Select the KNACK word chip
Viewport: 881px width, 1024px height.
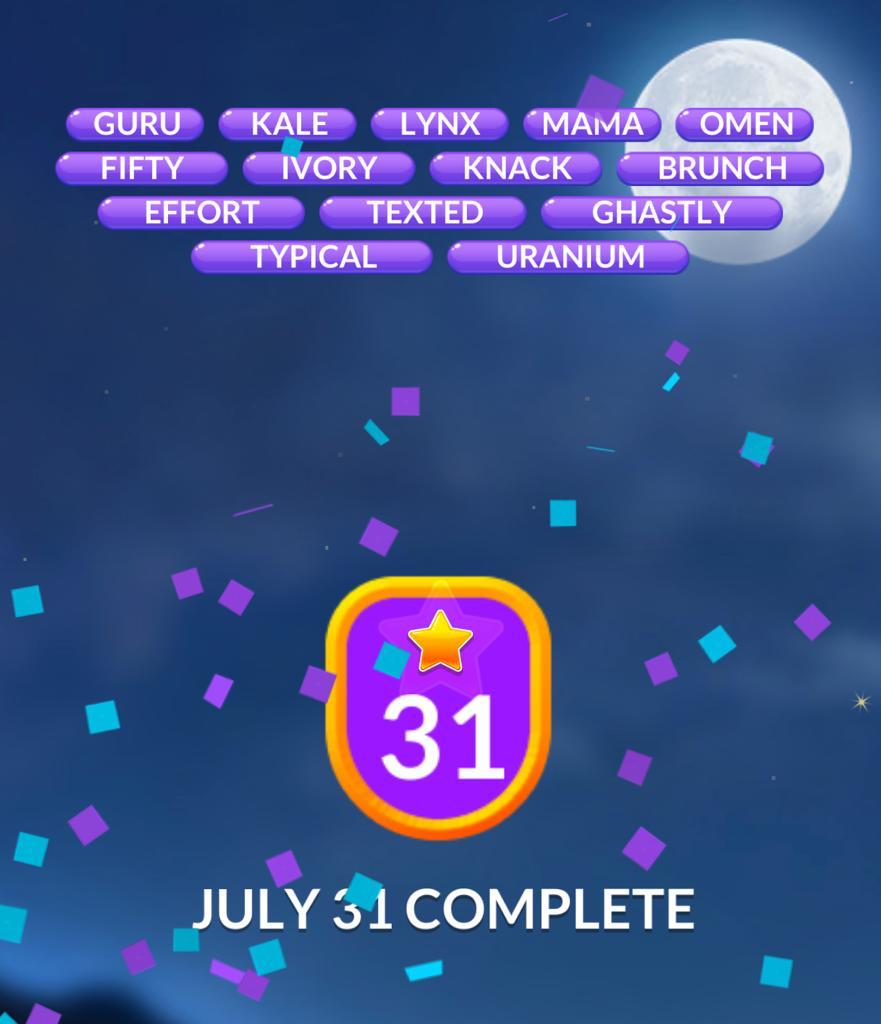tap(516, 168)
